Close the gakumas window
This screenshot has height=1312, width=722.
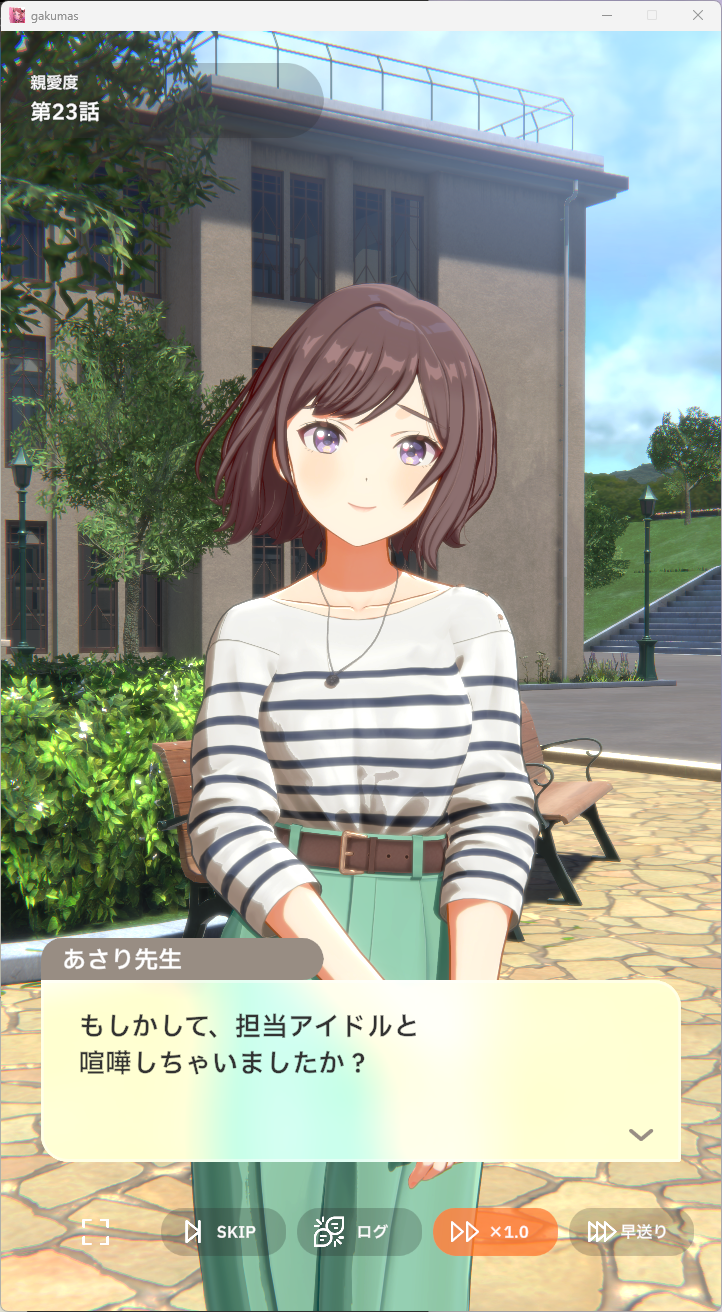[x=698, y=15]
